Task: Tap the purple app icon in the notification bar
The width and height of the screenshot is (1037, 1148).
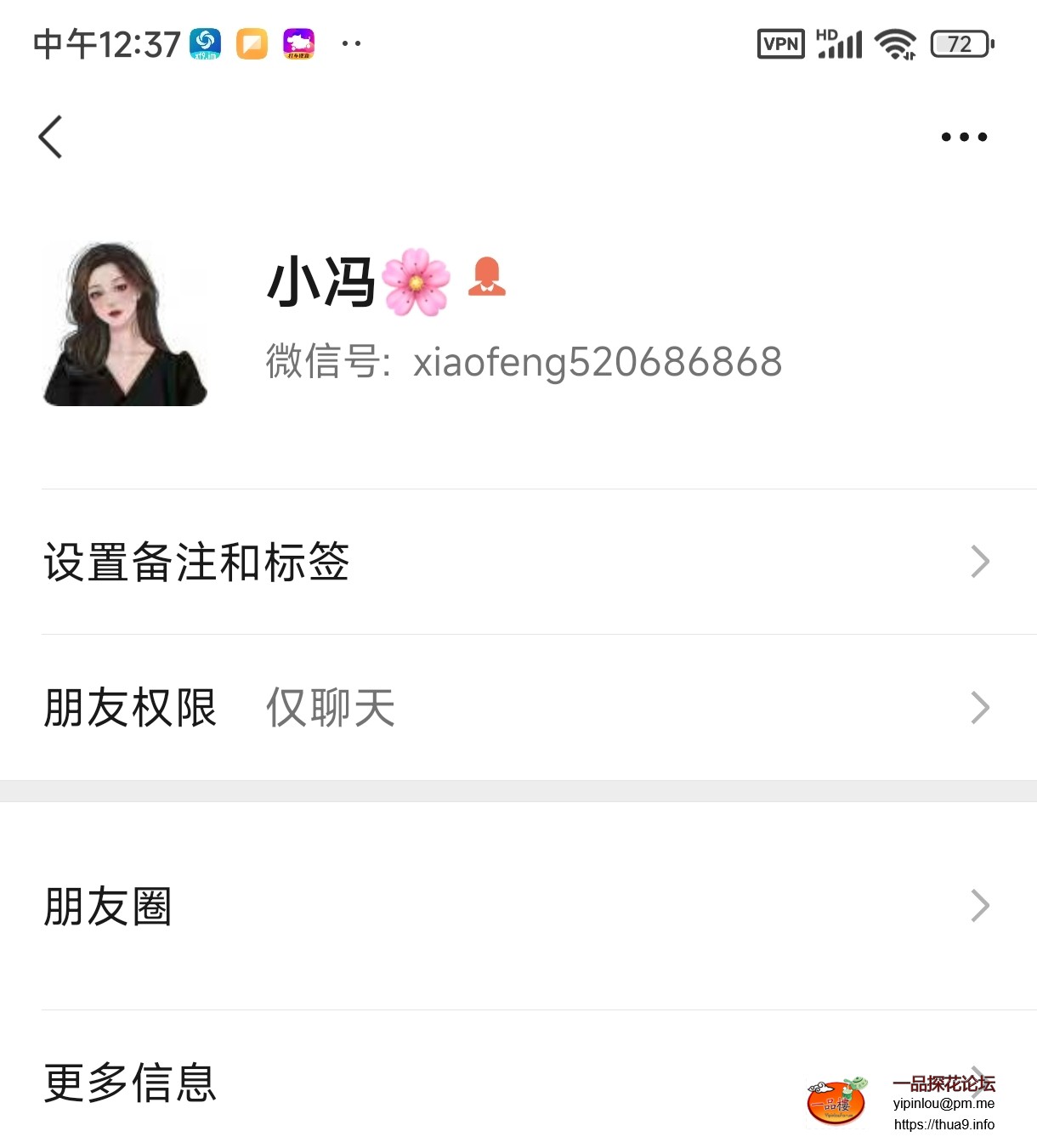Action: [299, 43]
